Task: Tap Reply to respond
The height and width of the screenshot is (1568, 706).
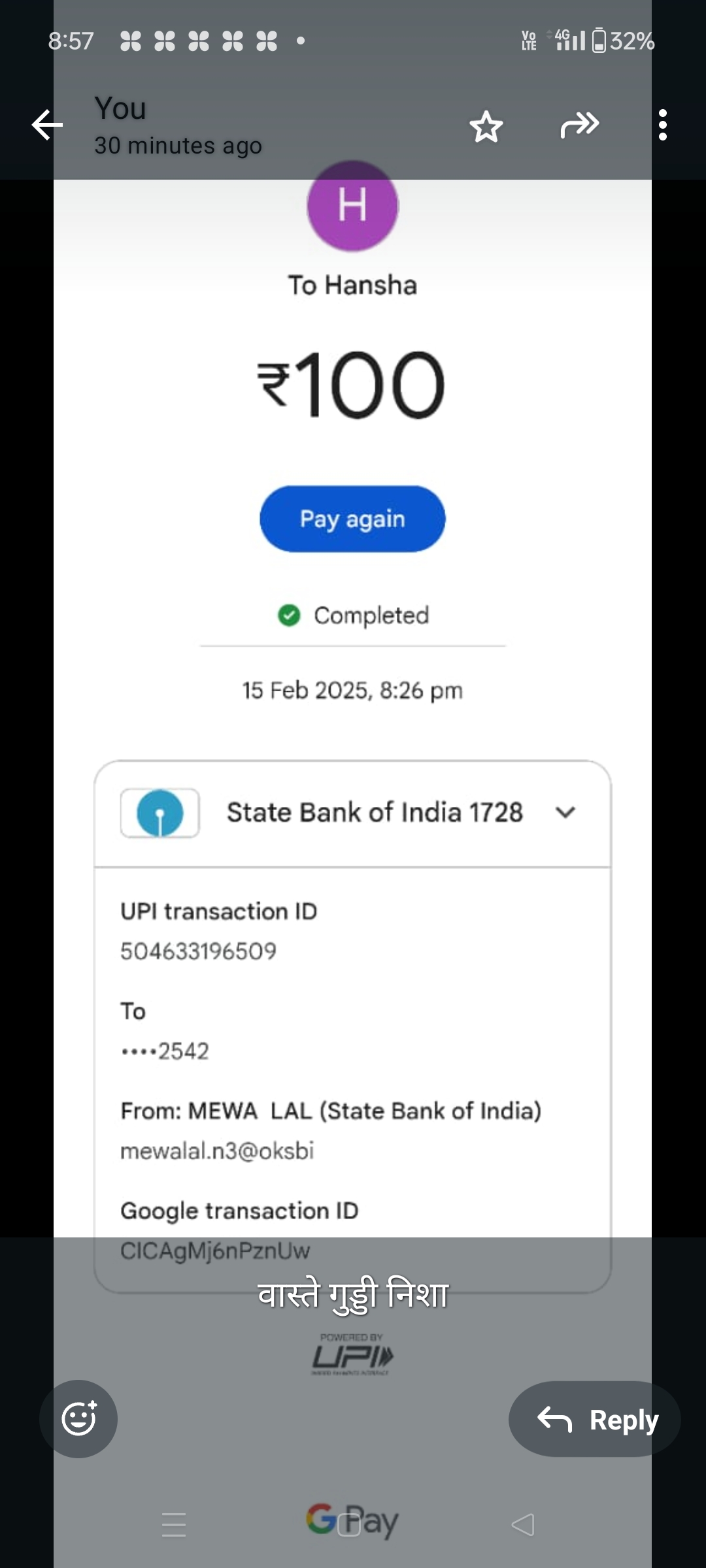Action: pyautogui.click(x=595, y=1419)
